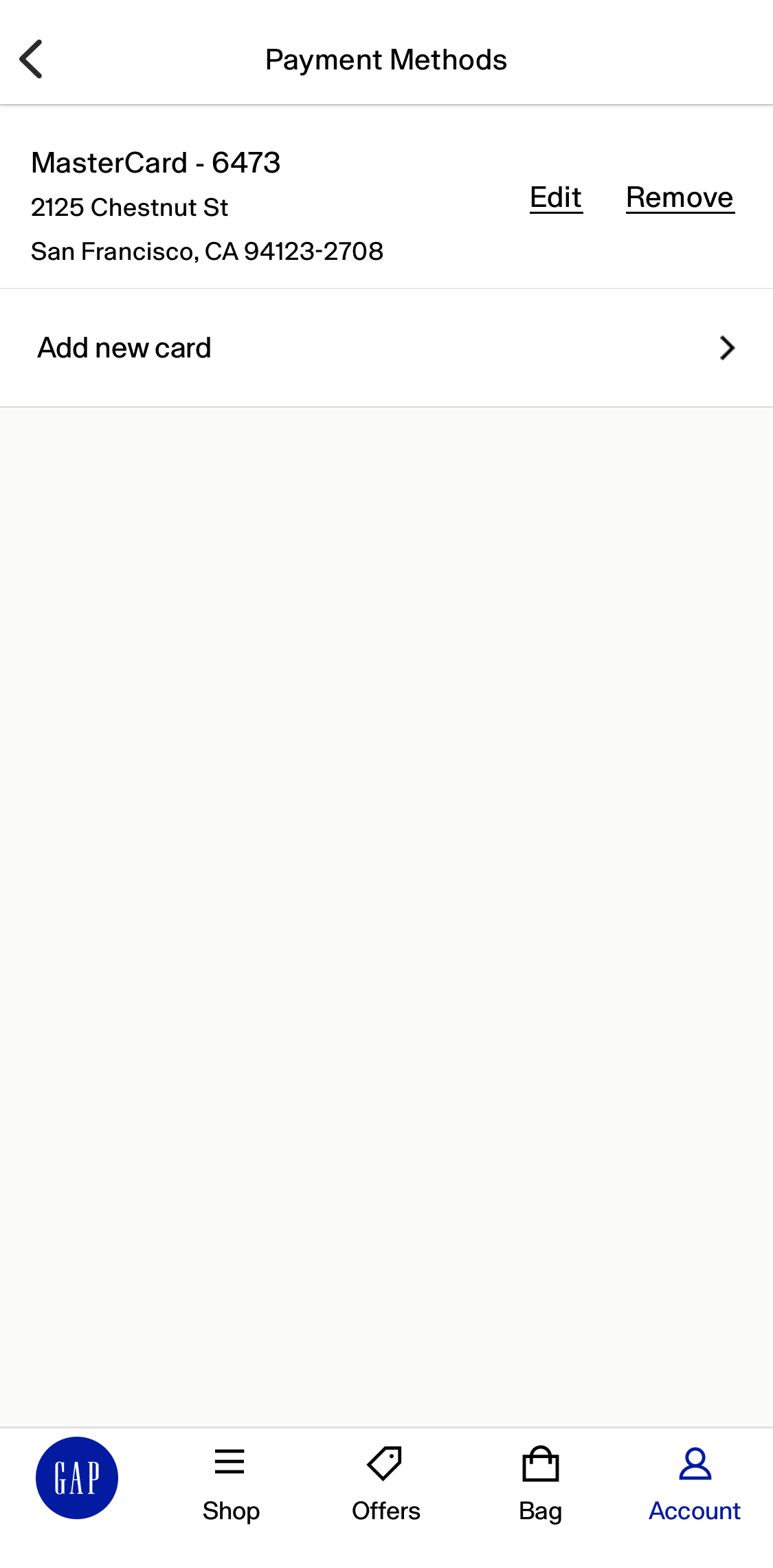Go to the Gap home tab
This screenshot has width=773, height=1568.
tap(77, 1477)
